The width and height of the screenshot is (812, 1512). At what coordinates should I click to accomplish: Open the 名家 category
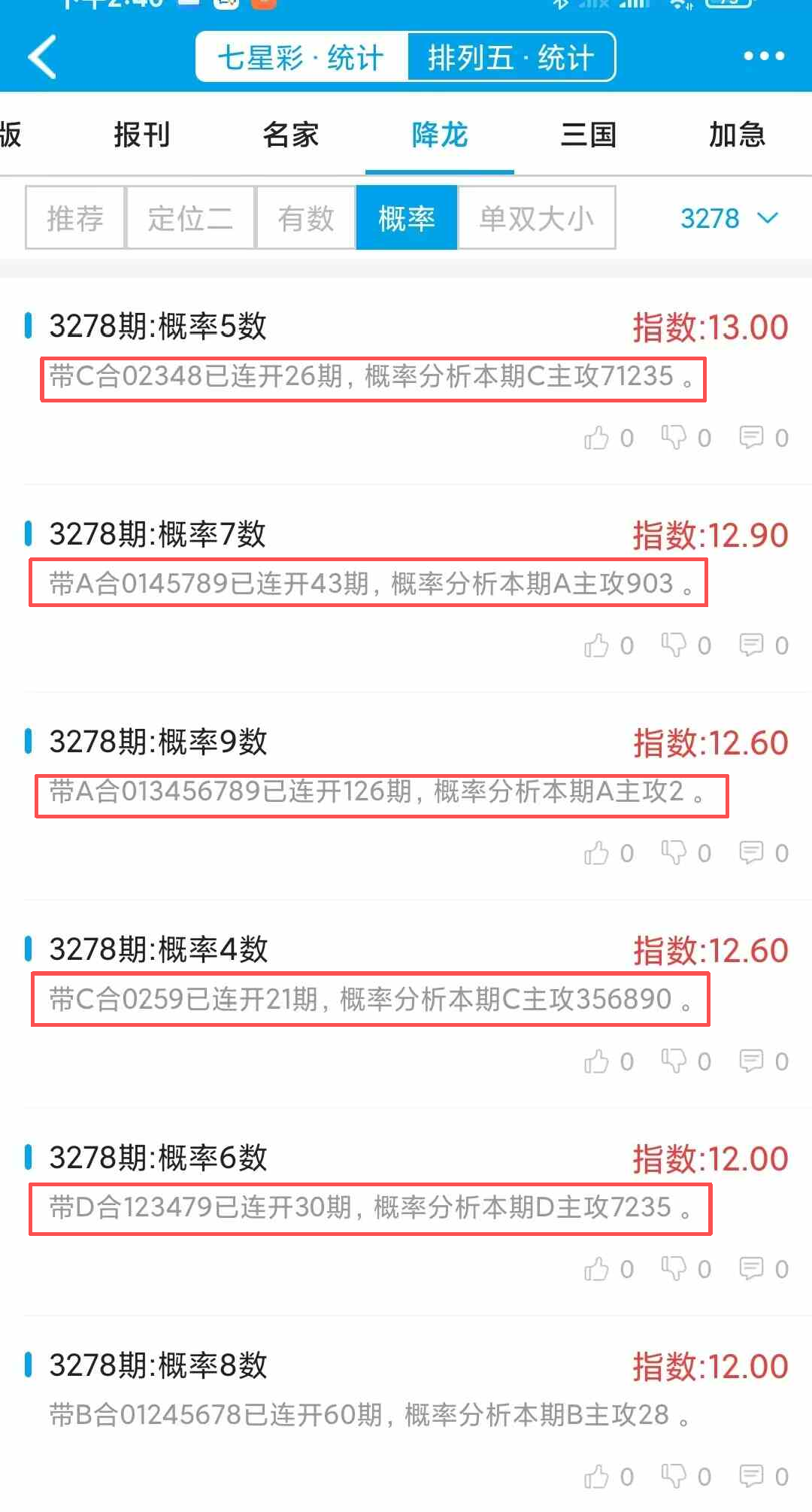tap(289, 135)
